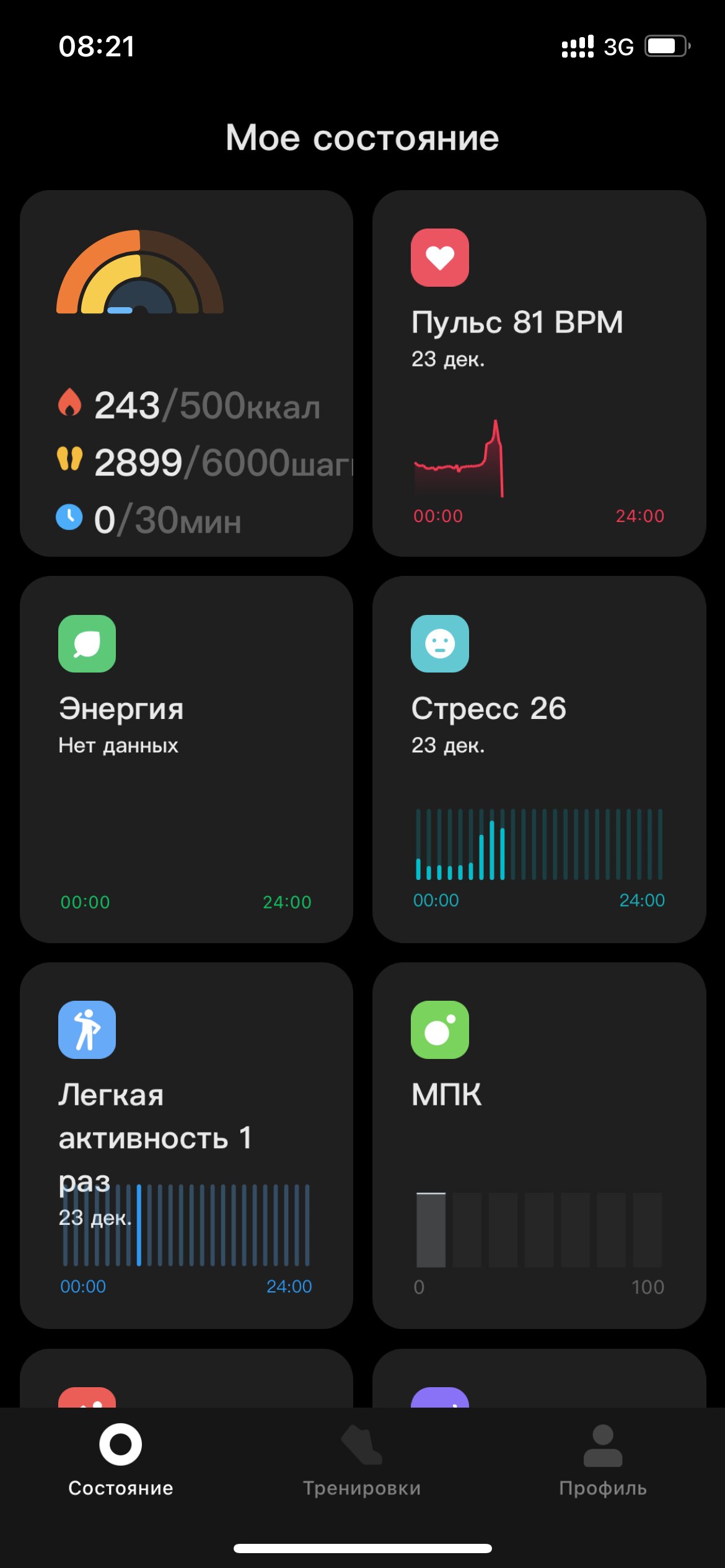Open the Легкая активность card
The image size is (725, 1568).
pos(187,1146)
